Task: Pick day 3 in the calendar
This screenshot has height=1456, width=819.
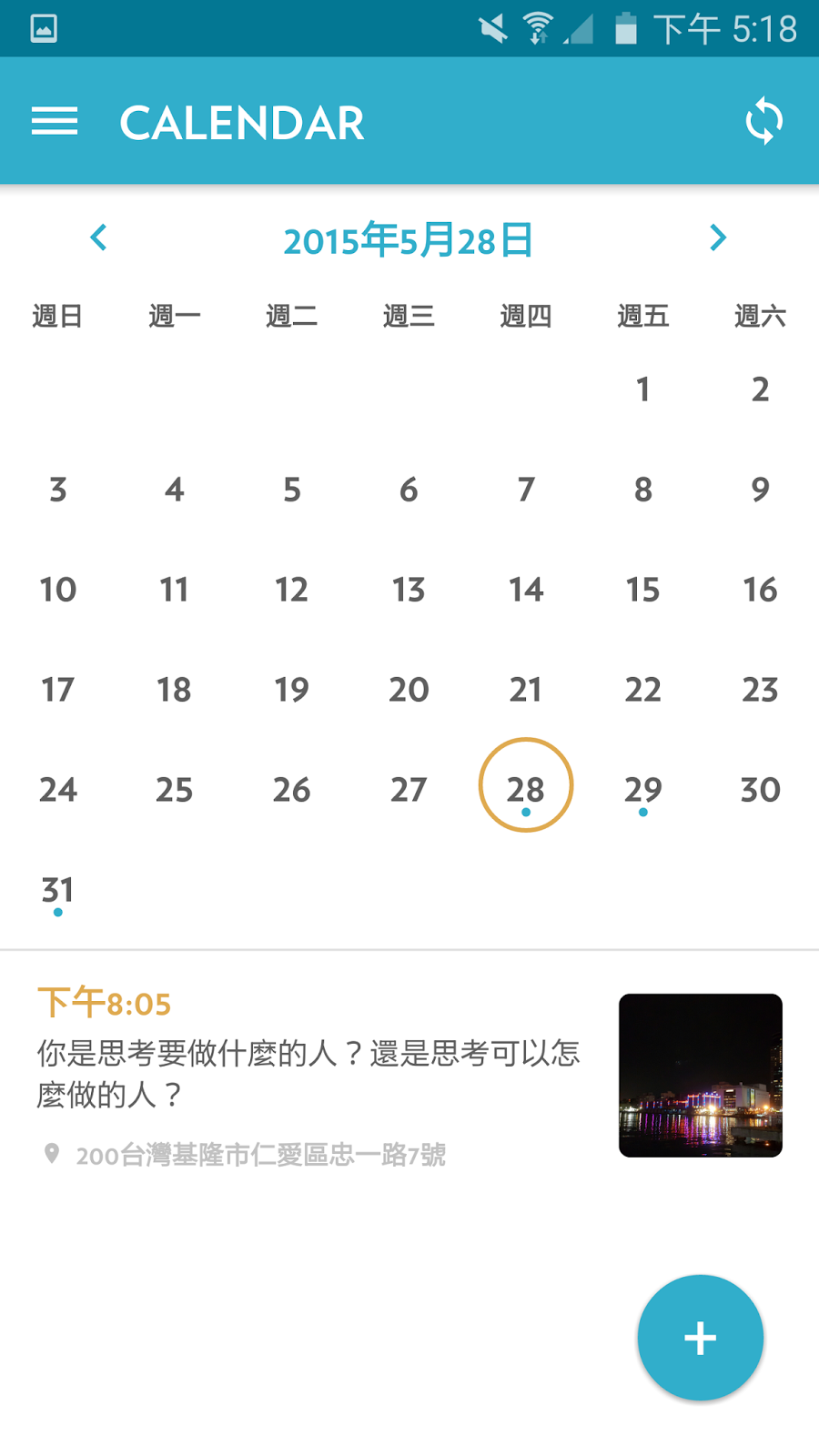Action: [x=57, y=490]
